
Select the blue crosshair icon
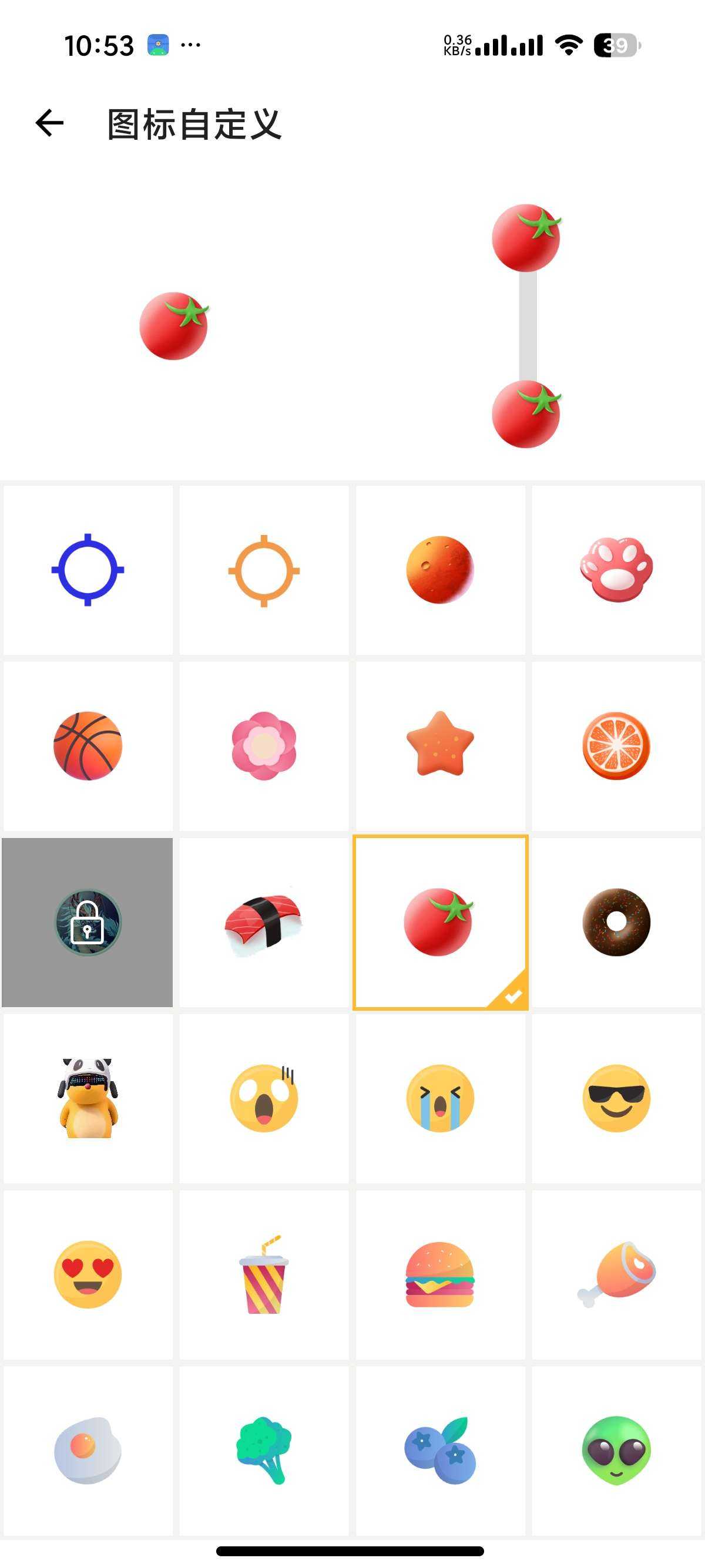click(x=88, y=570)
